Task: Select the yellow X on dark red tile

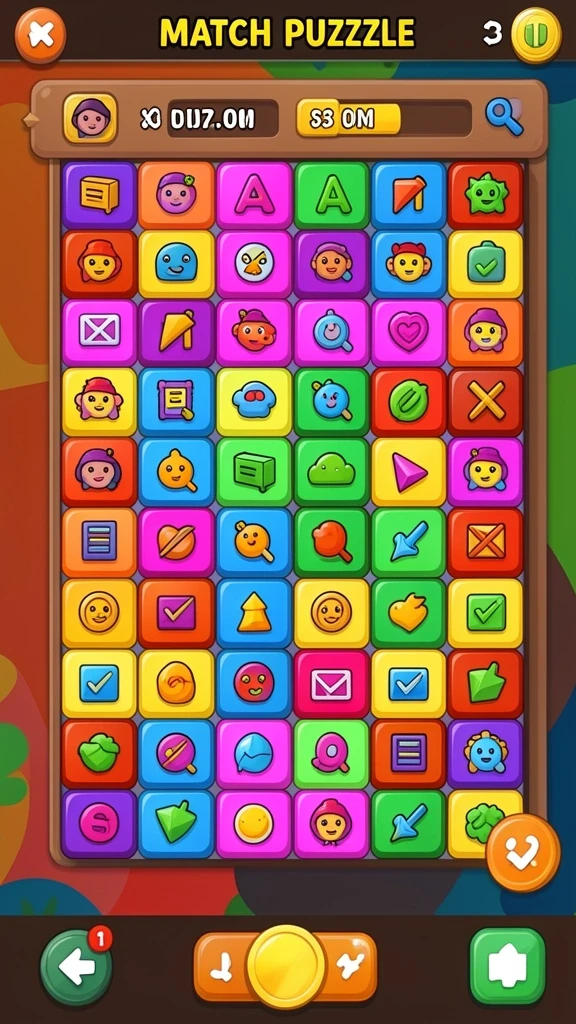Action: click(486, 401)
